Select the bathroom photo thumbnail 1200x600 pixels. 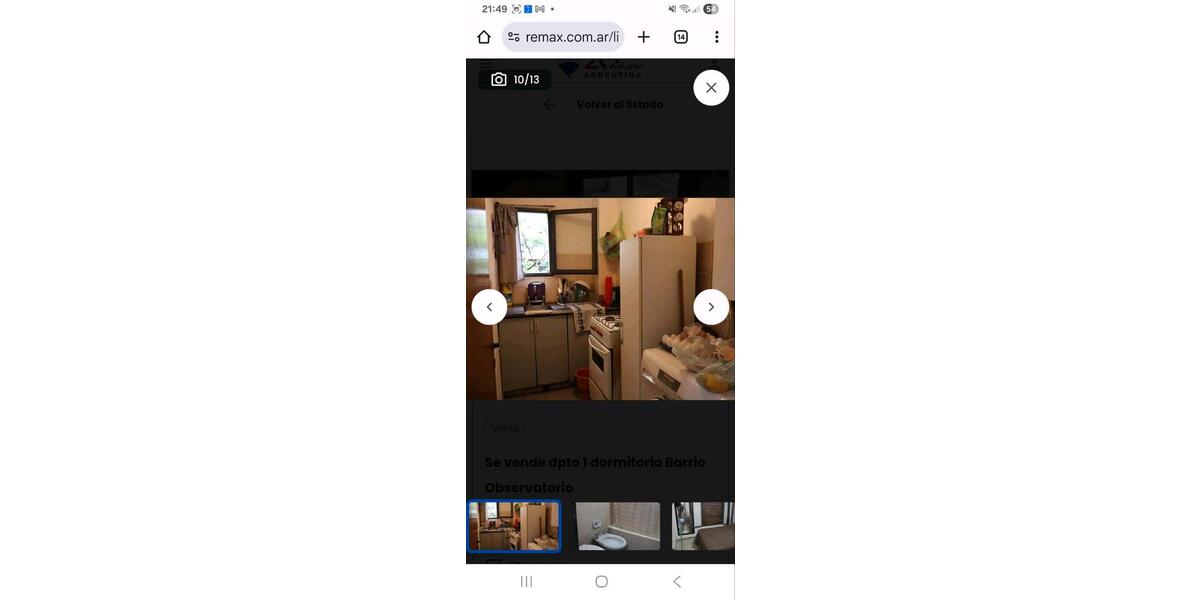click(x=617, y=526)
